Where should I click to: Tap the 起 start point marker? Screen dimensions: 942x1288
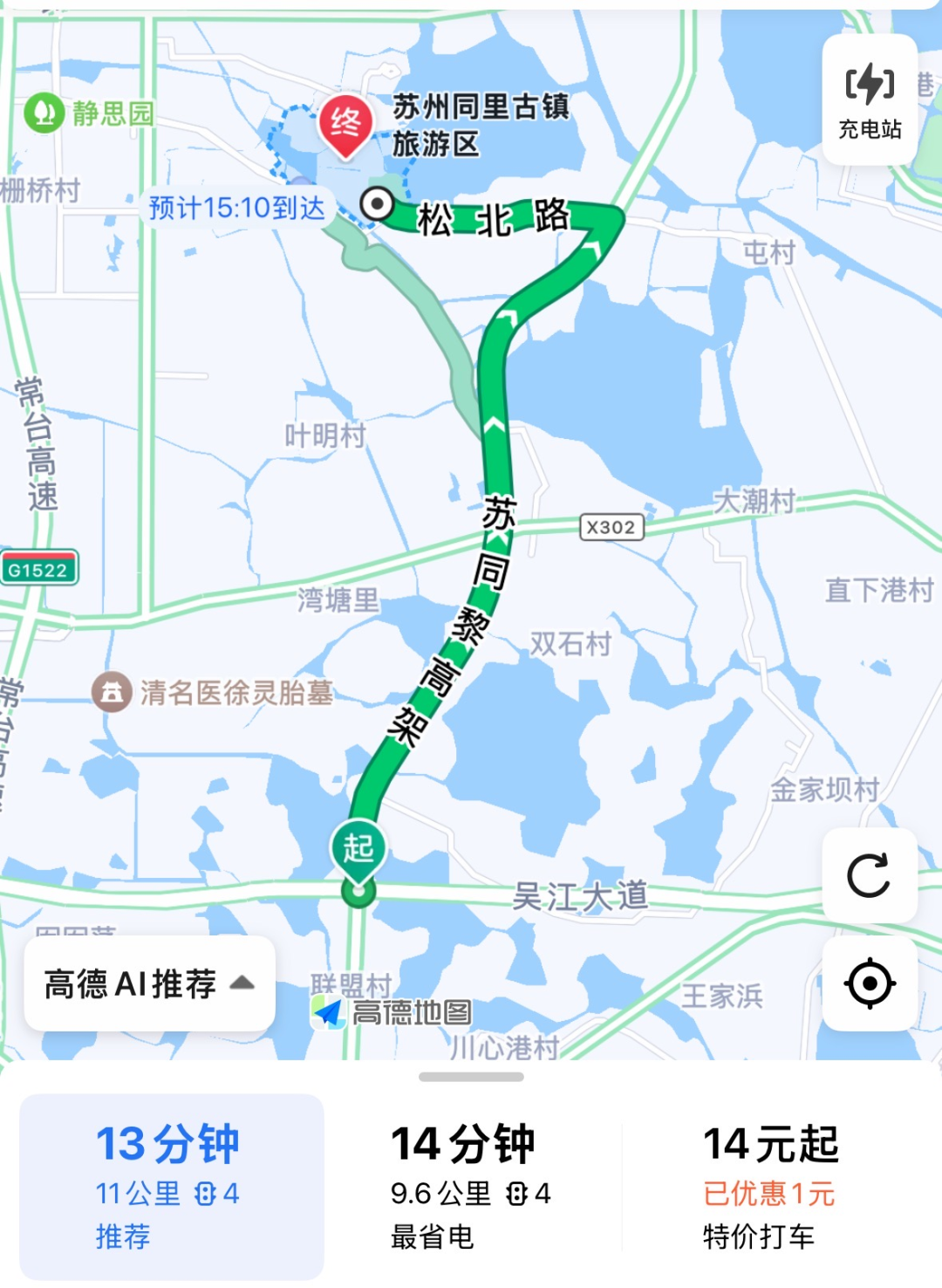click(x=358, y=846)
